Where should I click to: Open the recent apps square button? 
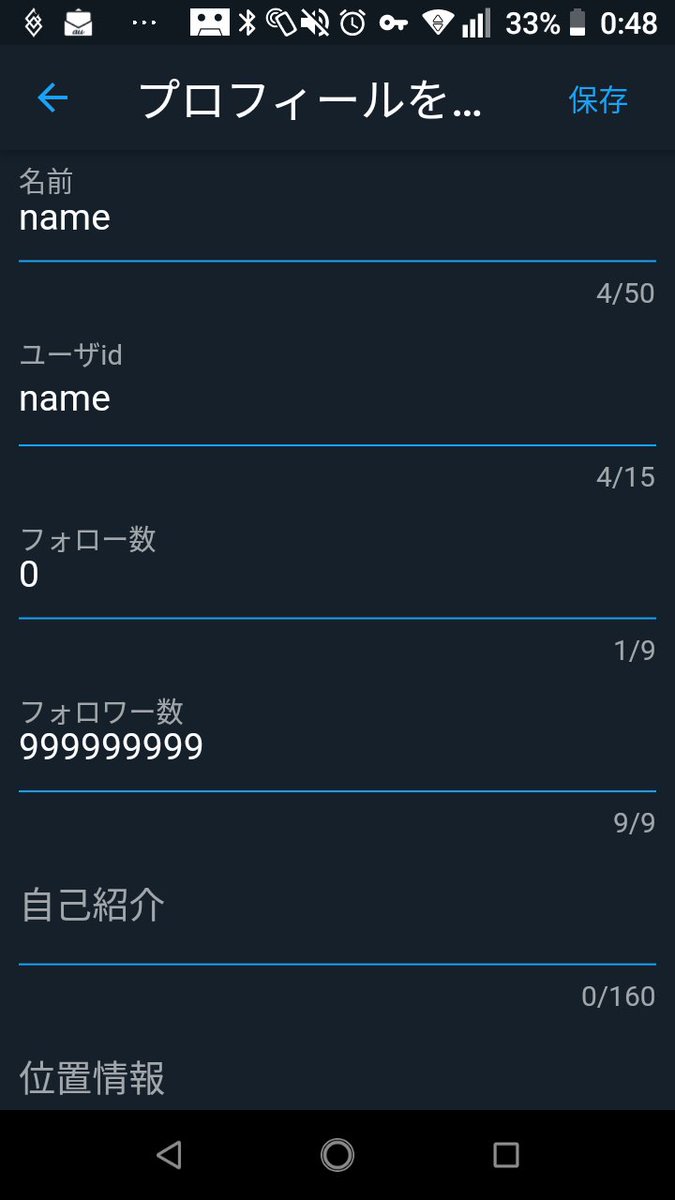[506, 1155]
